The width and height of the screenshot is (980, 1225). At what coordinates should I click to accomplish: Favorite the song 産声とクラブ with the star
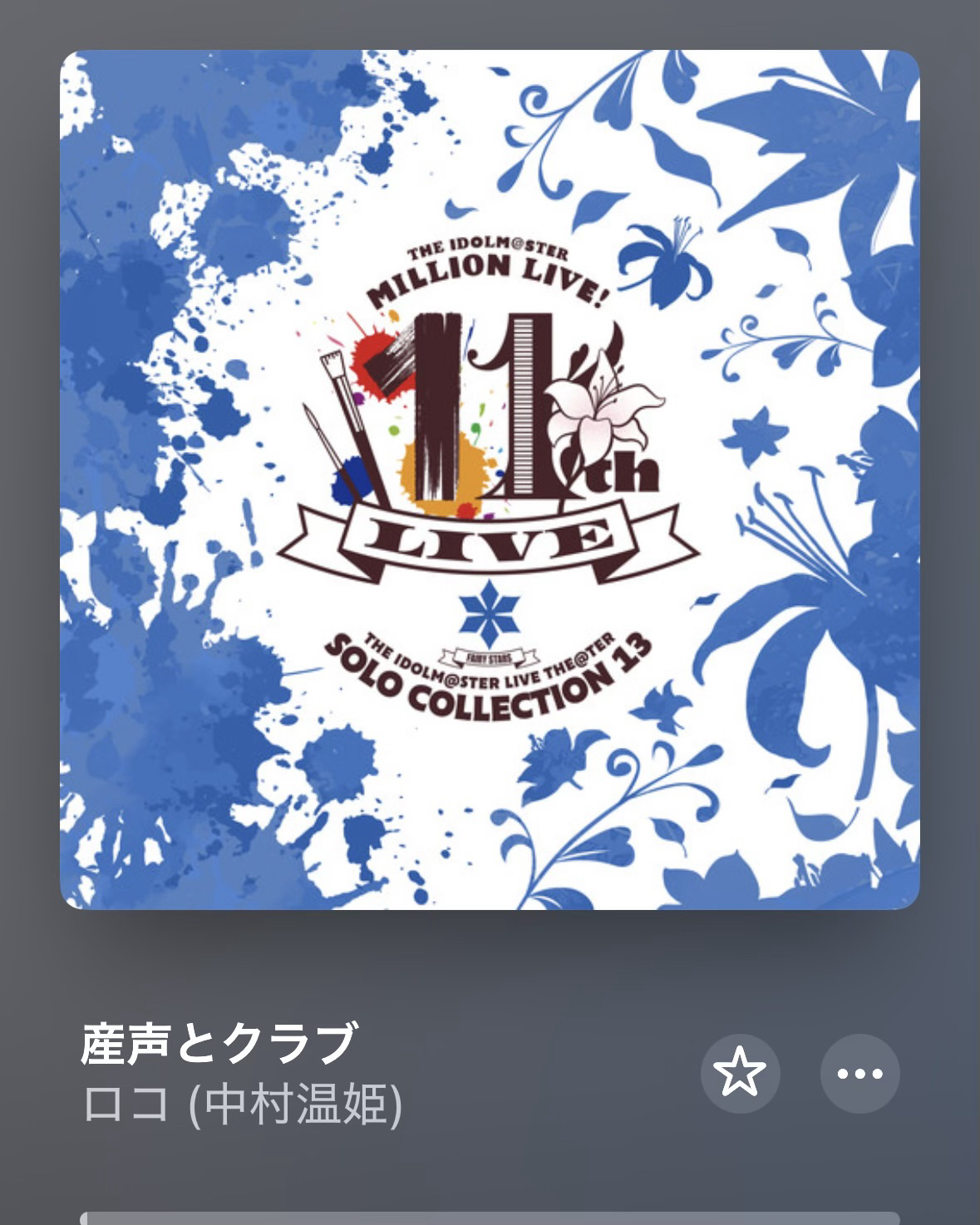click(x=740, y=1073)
